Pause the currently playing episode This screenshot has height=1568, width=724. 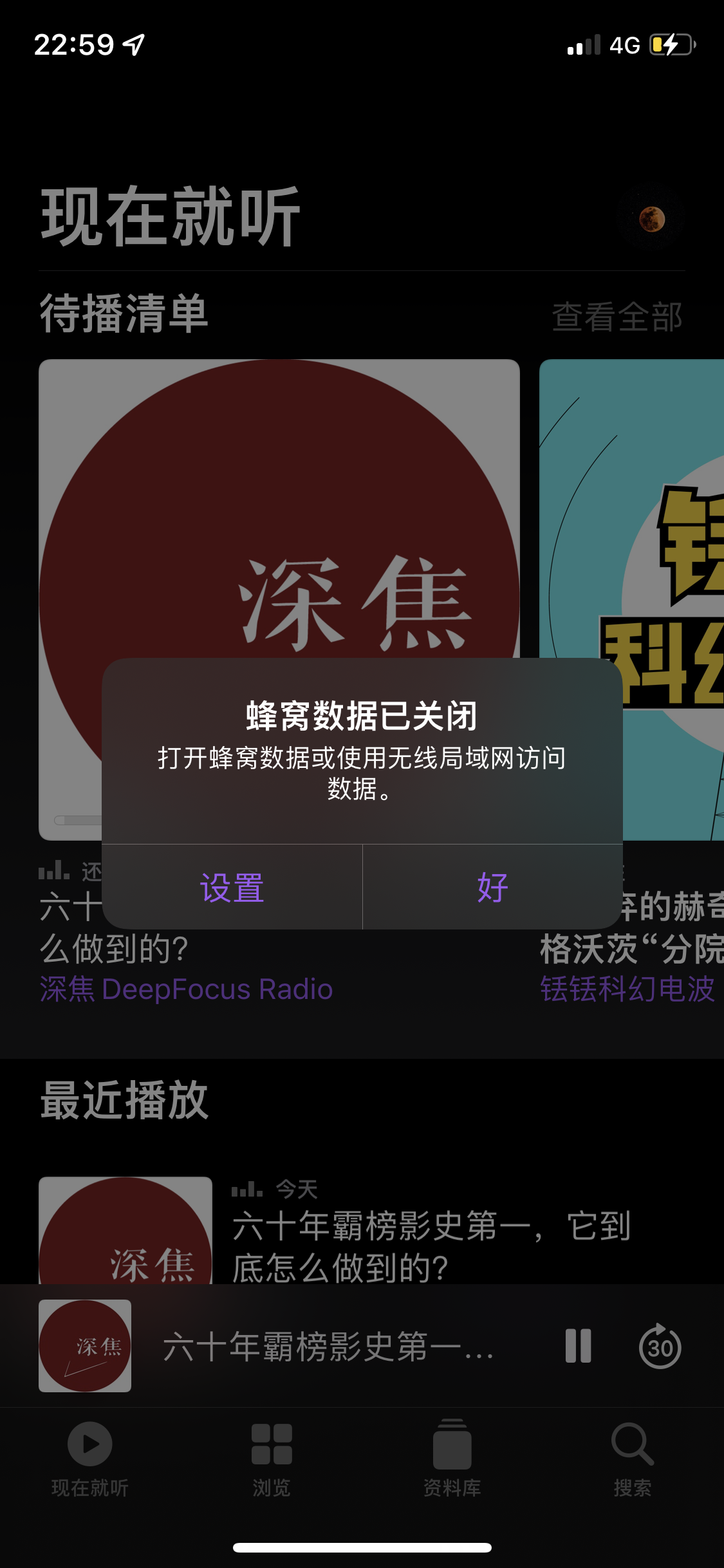coord(578,1346)
